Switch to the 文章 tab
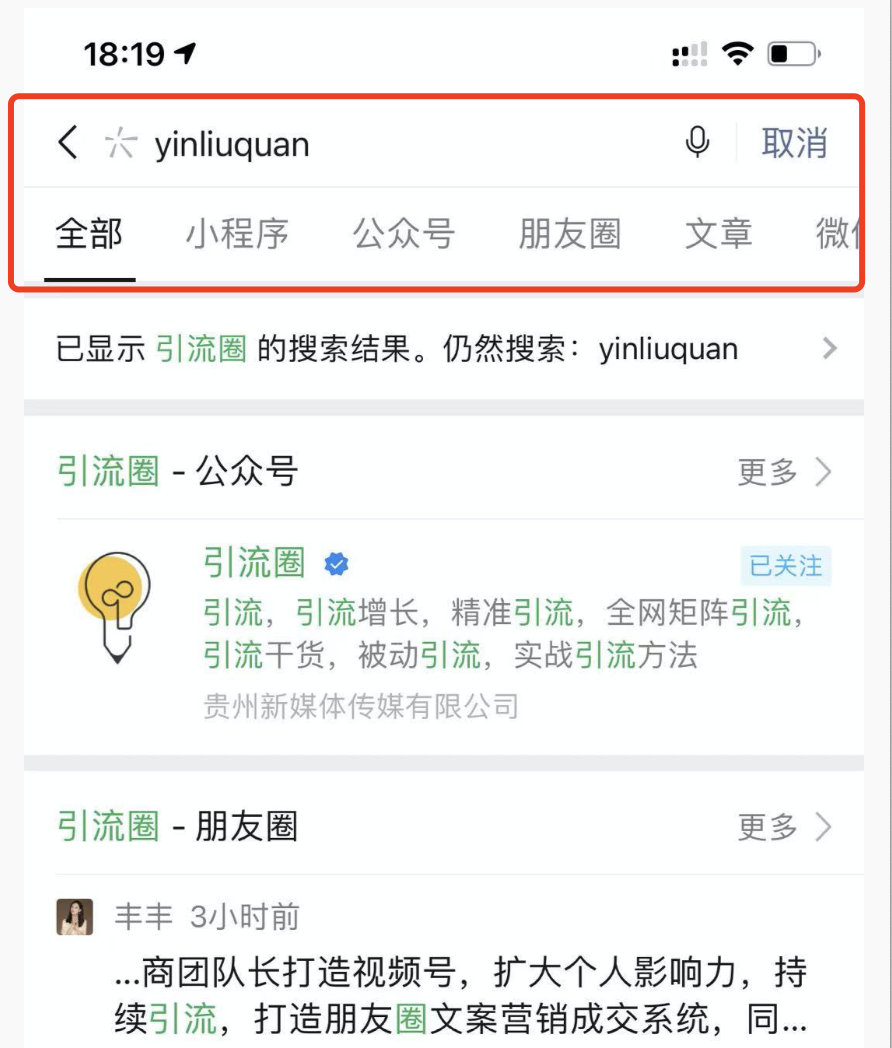Screen dimensions: 892x1048 point(718,234)
